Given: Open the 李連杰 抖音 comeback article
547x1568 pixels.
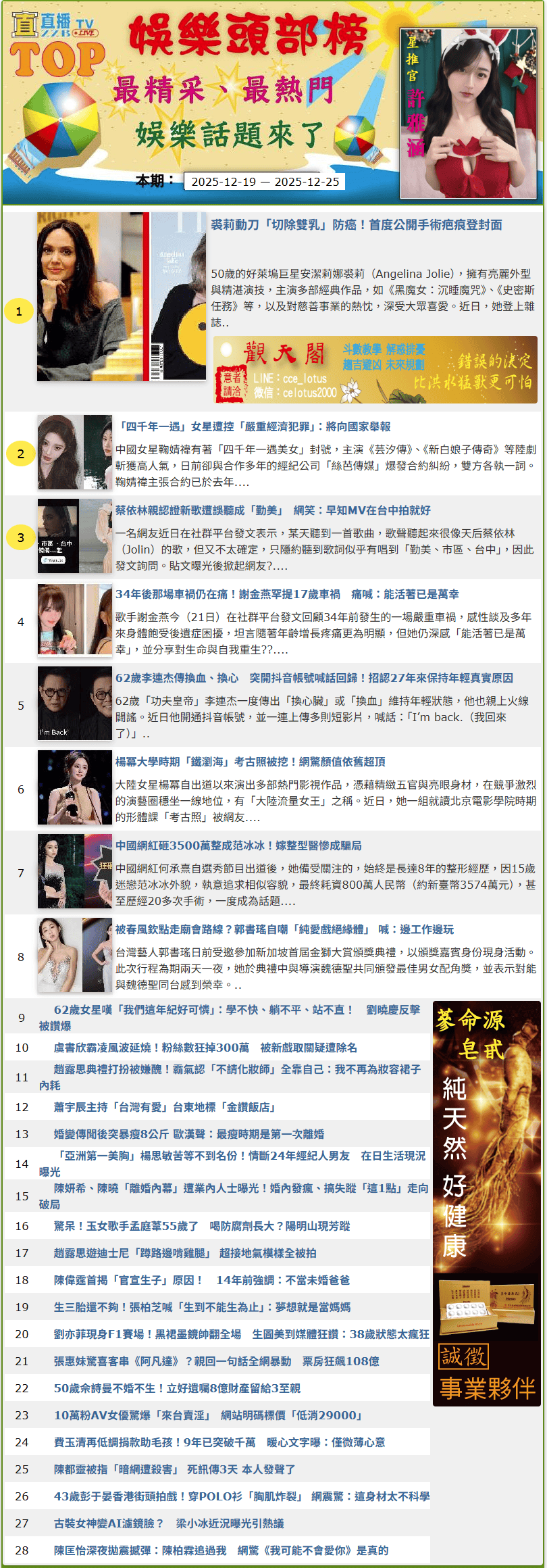Looking at the screenshot, I should (313, 678).
